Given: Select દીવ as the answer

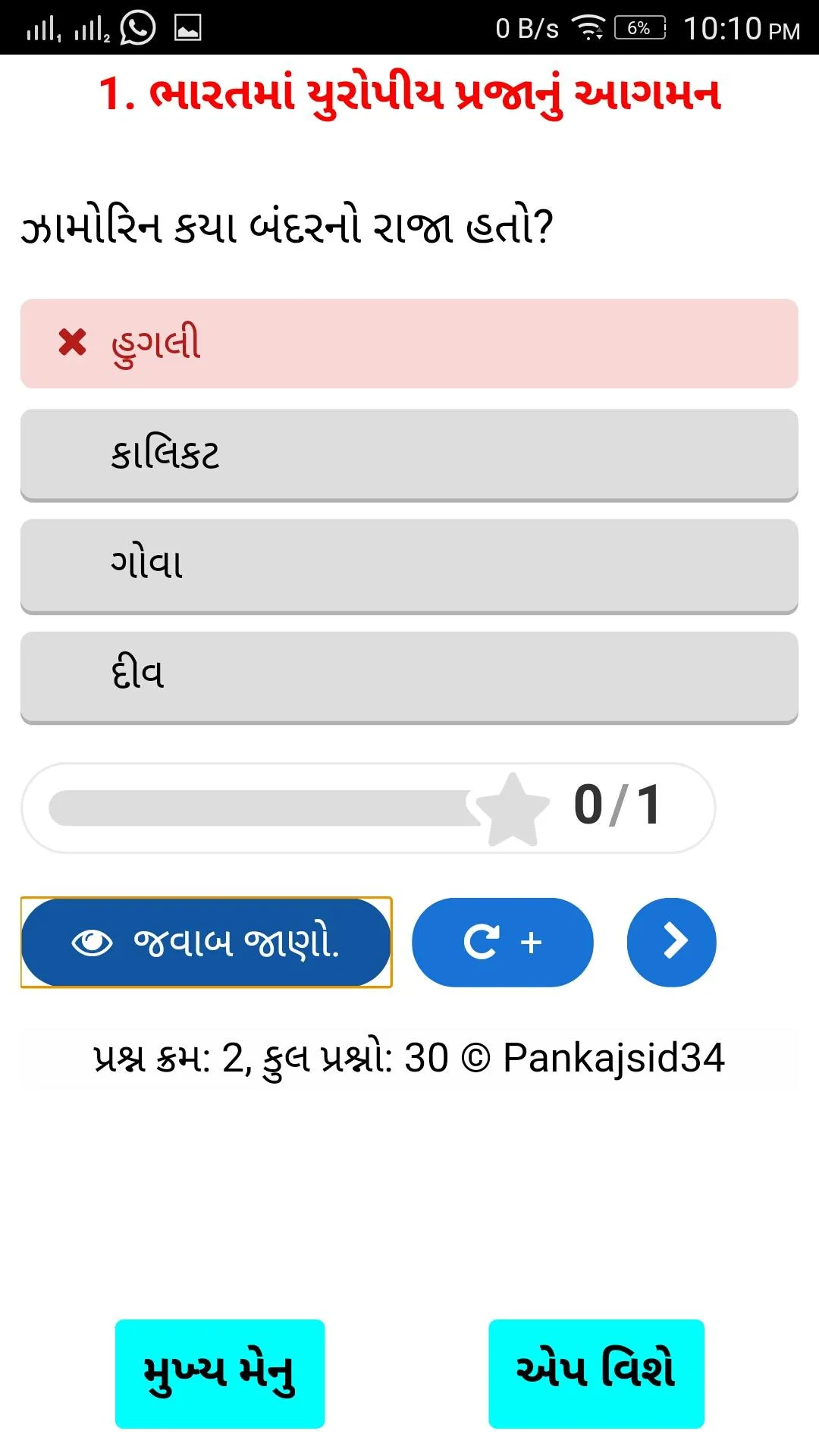Looking at the screenshot, I should (x=409, y=676).
